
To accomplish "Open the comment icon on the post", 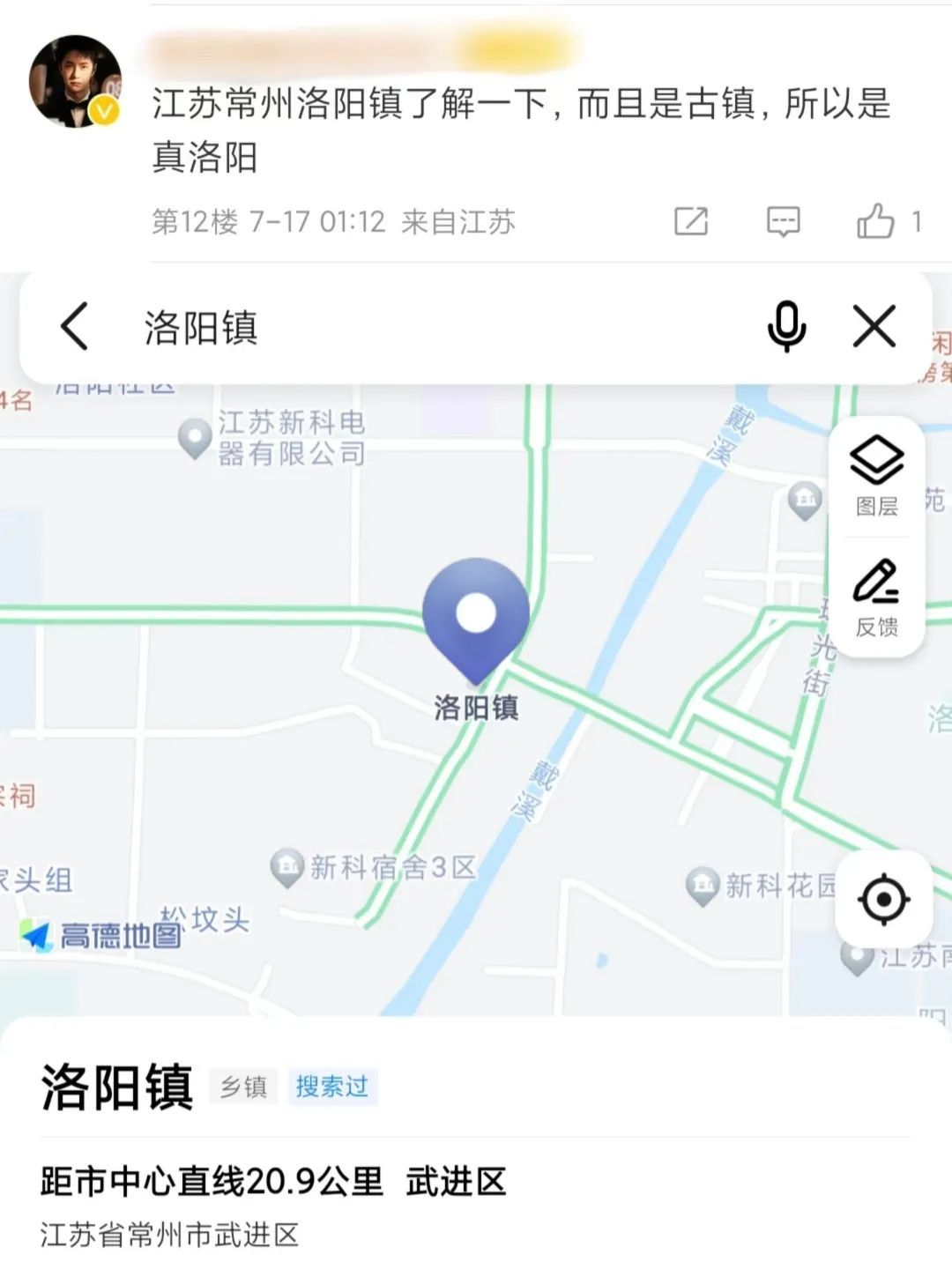I will 781,220.
